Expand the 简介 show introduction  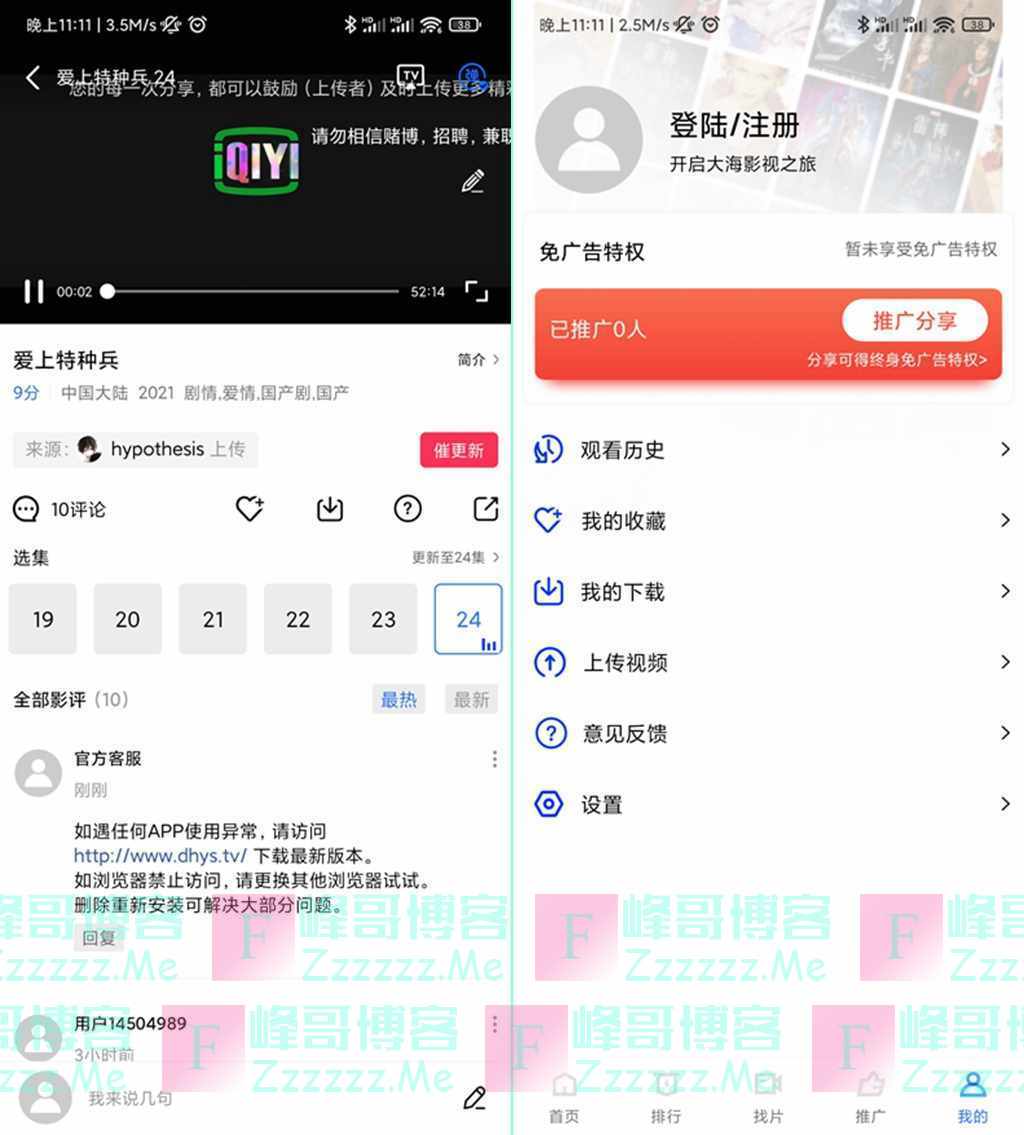(478, 360)
